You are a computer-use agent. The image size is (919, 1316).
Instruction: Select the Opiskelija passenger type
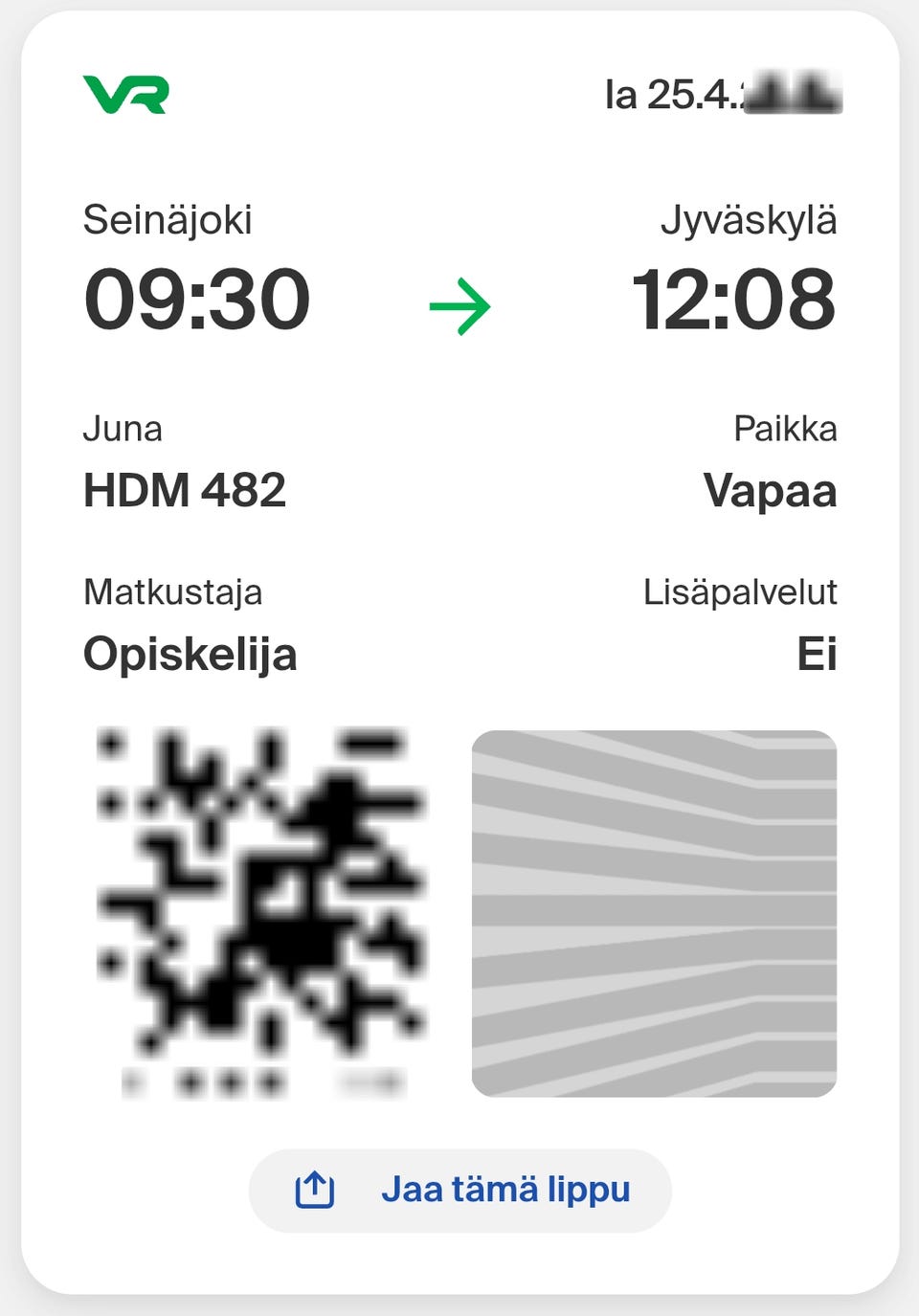pos(191,656)
